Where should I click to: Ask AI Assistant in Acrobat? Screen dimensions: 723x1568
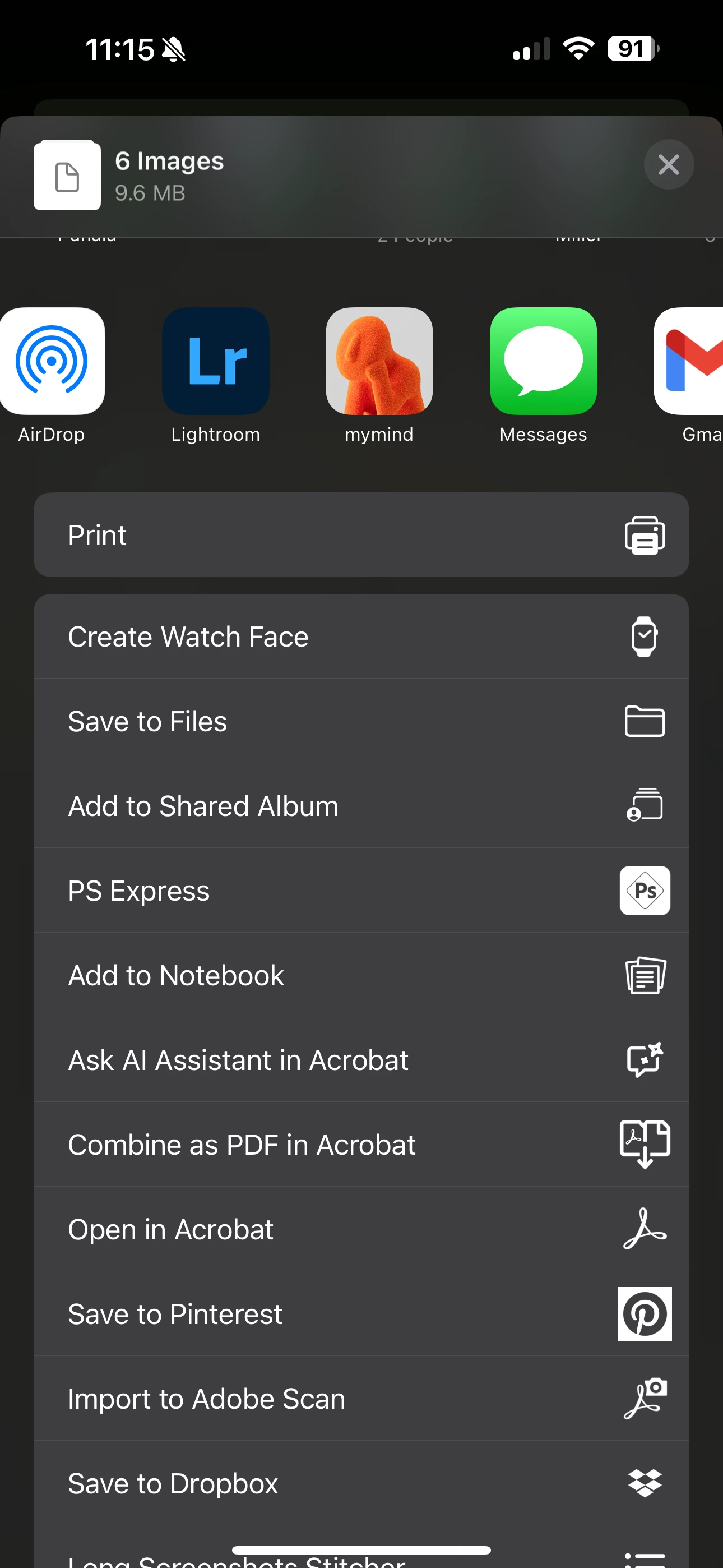pyautogui.click(x=361, y=1060)
